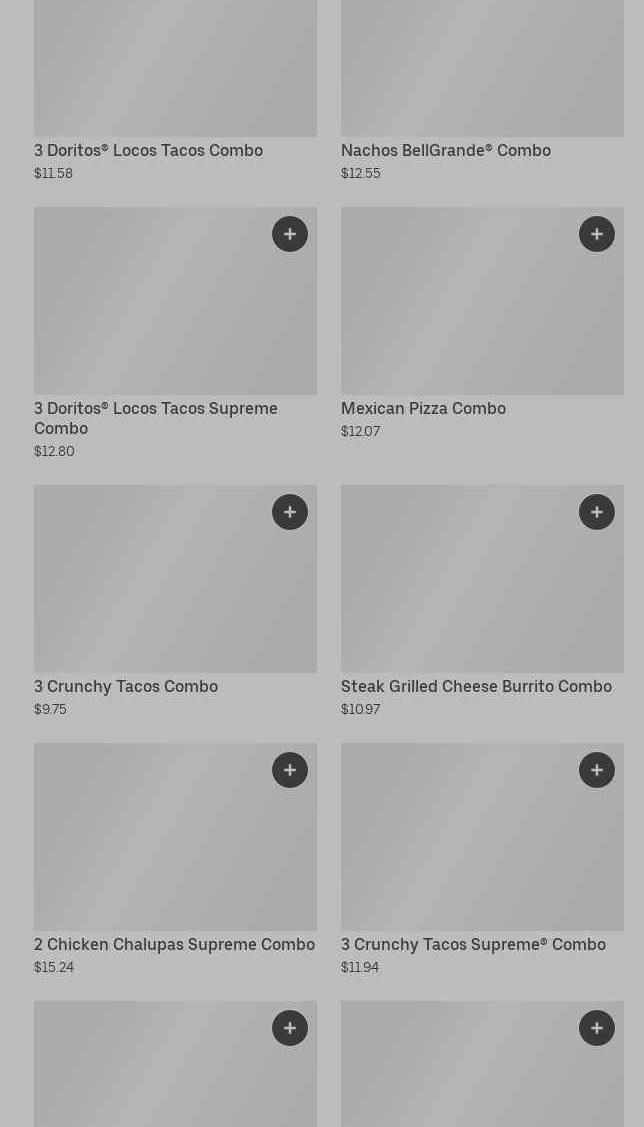This screenshot has height=1127, width=644.
Task: Open Nachos BellGrande Combo item
Action: 446,150
